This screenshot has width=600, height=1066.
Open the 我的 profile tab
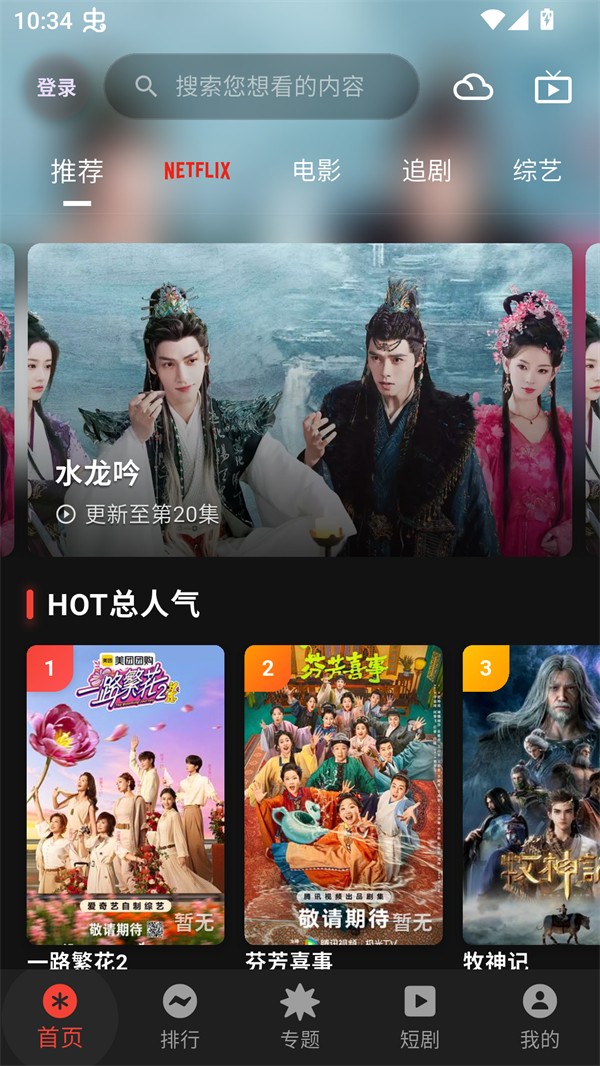(x=539, y=1017)
